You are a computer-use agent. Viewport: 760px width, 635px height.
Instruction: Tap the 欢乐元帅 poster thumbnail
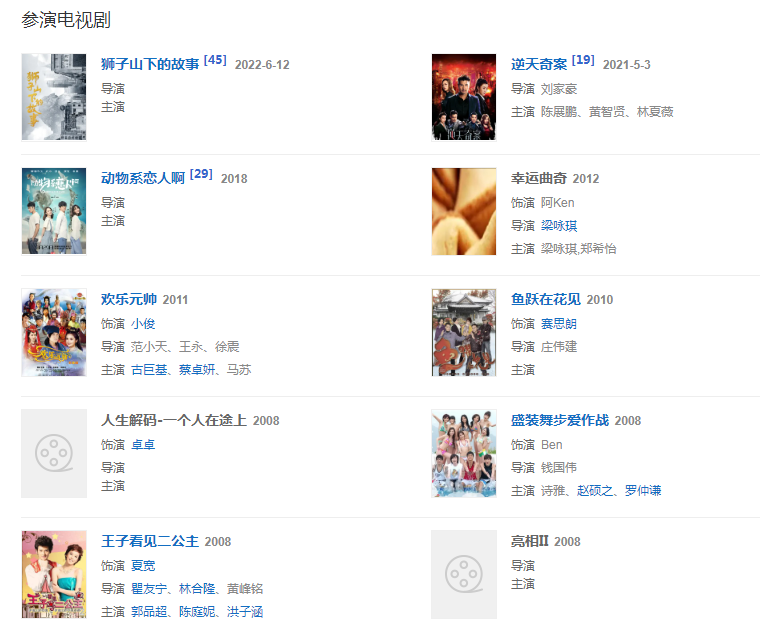coord(54,333)
